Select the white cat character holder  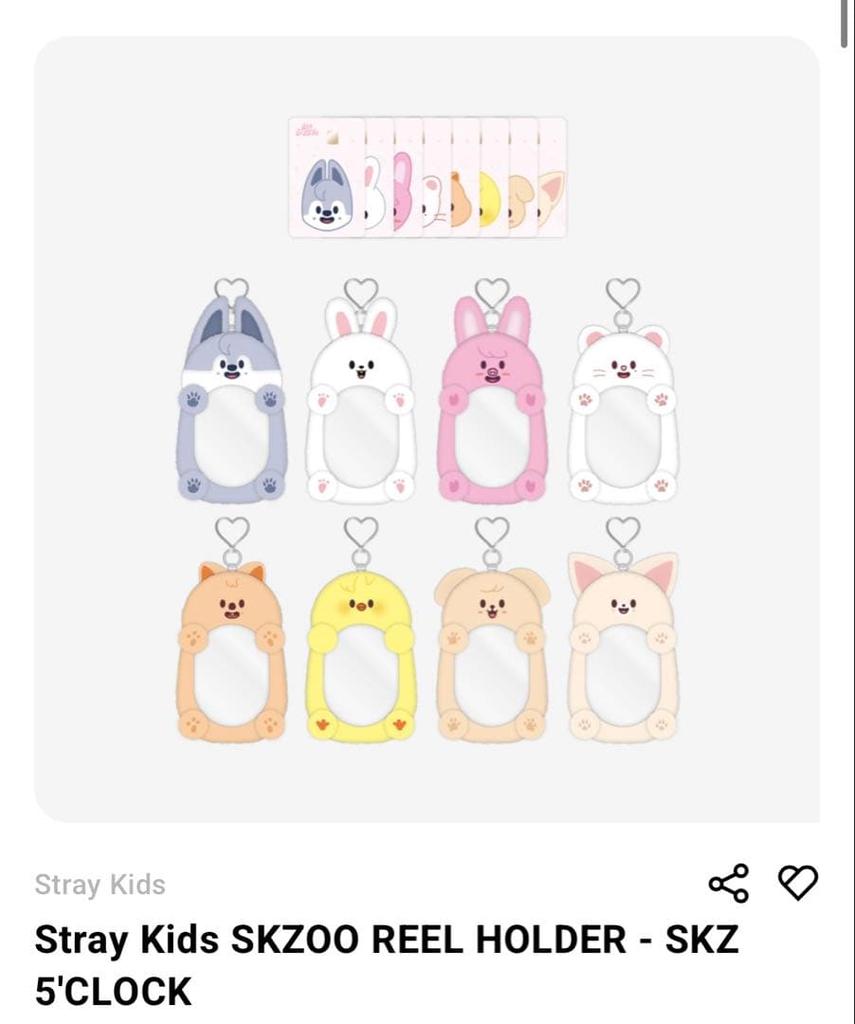pos(620,400)
